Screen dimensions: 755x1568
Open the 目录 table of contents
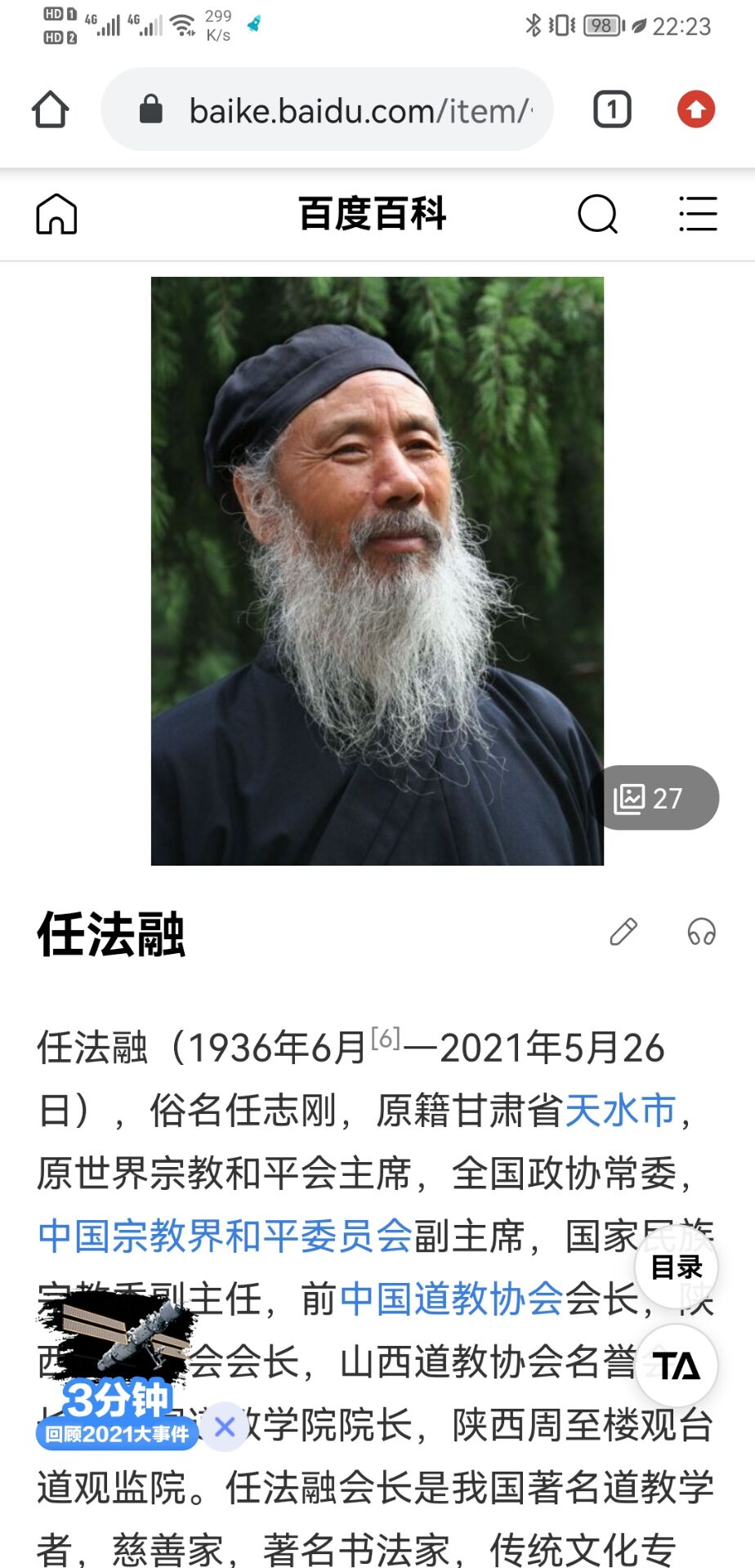pyautogui.click(x=677, y=1267)
